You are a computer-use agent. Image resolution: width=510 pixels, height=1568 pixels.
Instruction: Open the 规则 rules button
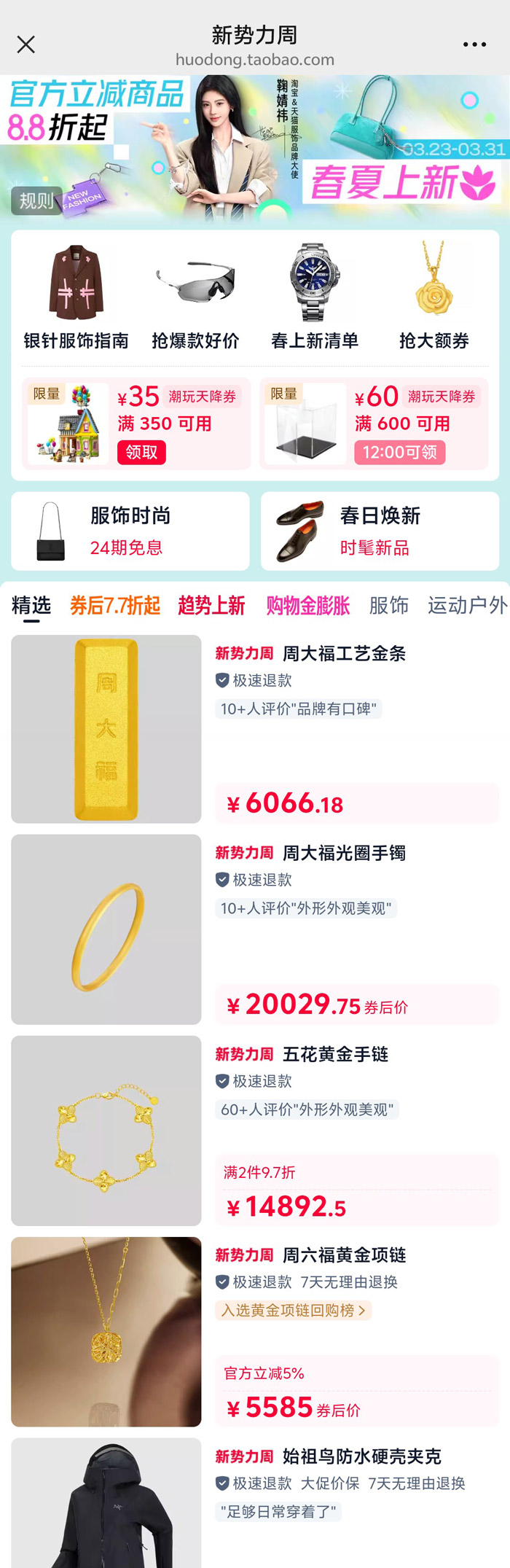click(36, 200)
